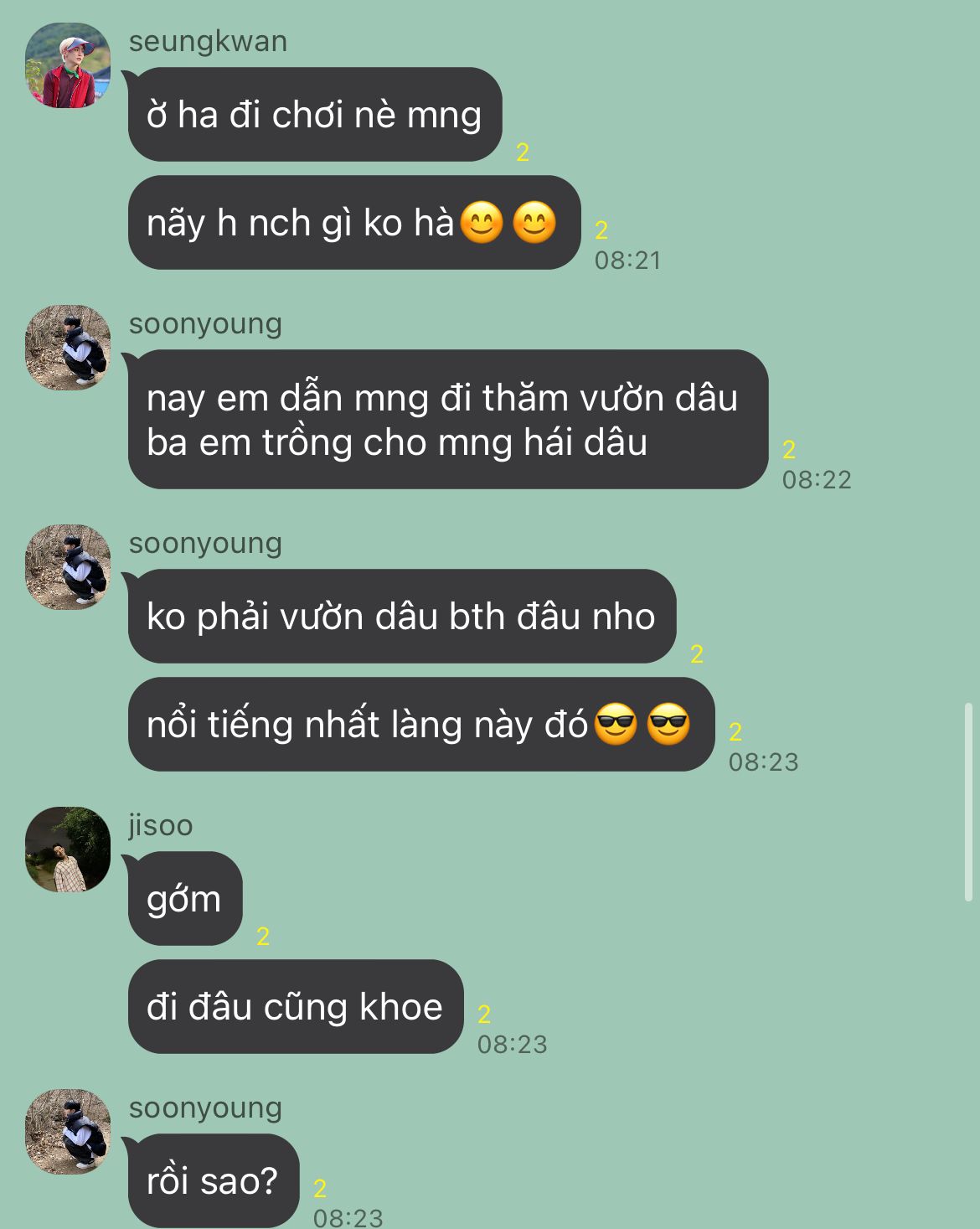The height and width of the screenshot is (1229, 980).
Task: Open jisoo's profile picture
Action: pyautogui.click(x=68, y=849)
